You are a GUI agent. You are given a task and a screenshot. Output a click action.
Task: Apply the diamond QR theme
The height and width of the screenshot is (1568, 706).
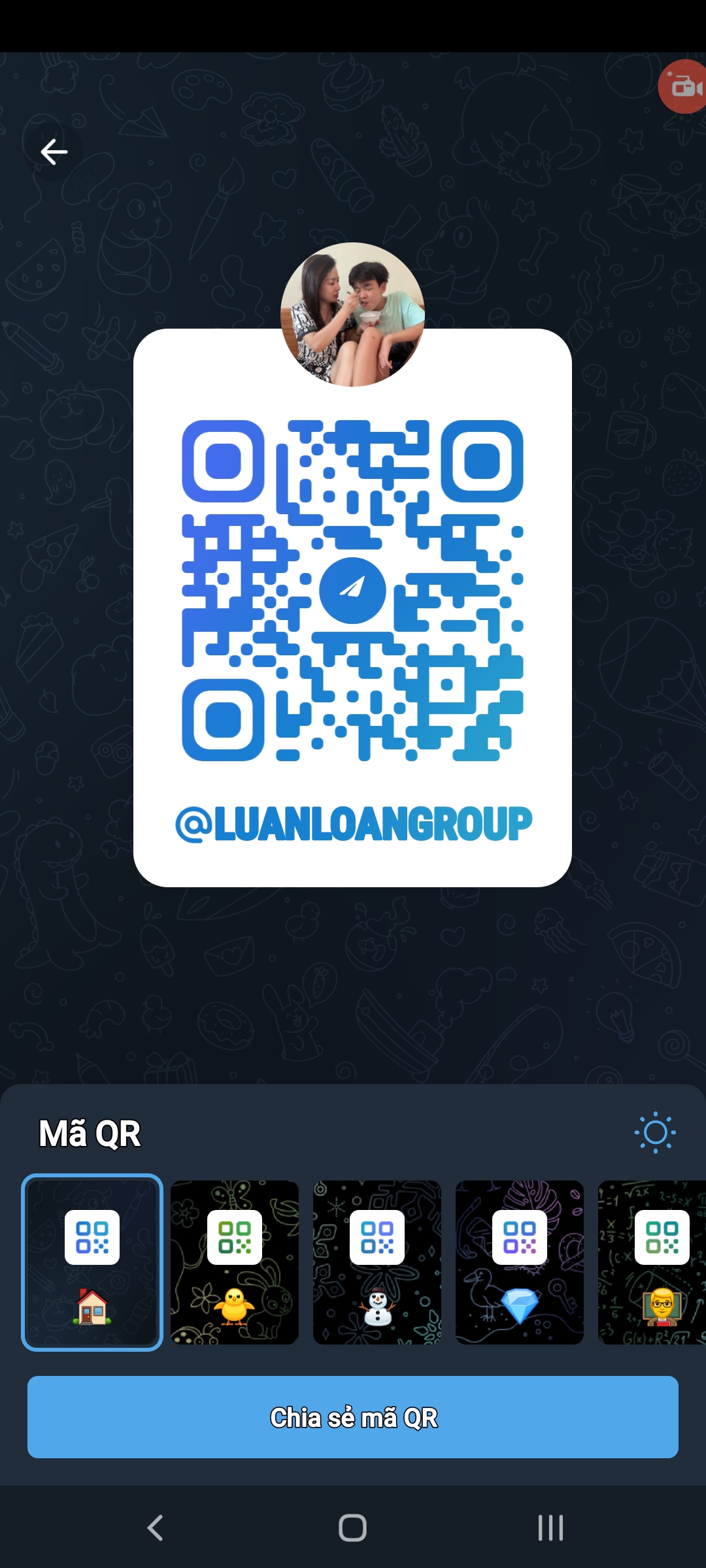tap(520, 1262)
